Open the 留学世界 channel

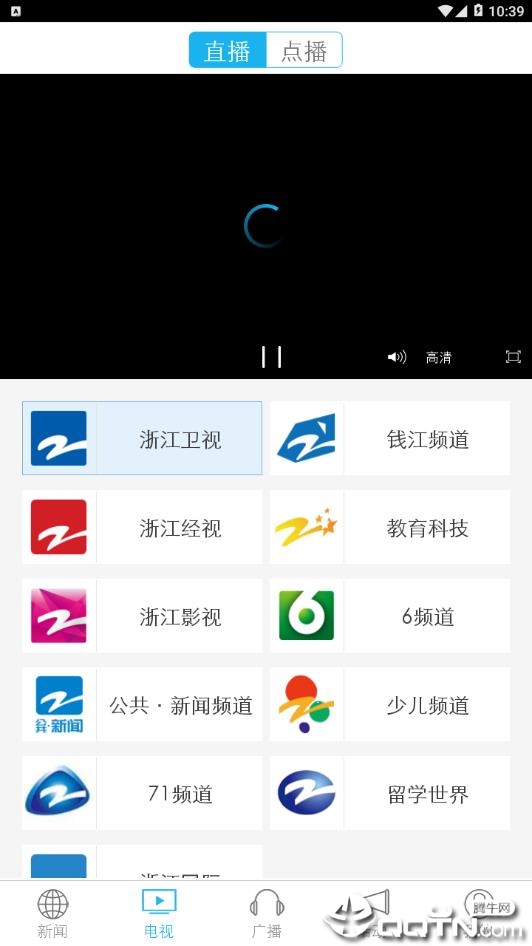tap(390, 793)
